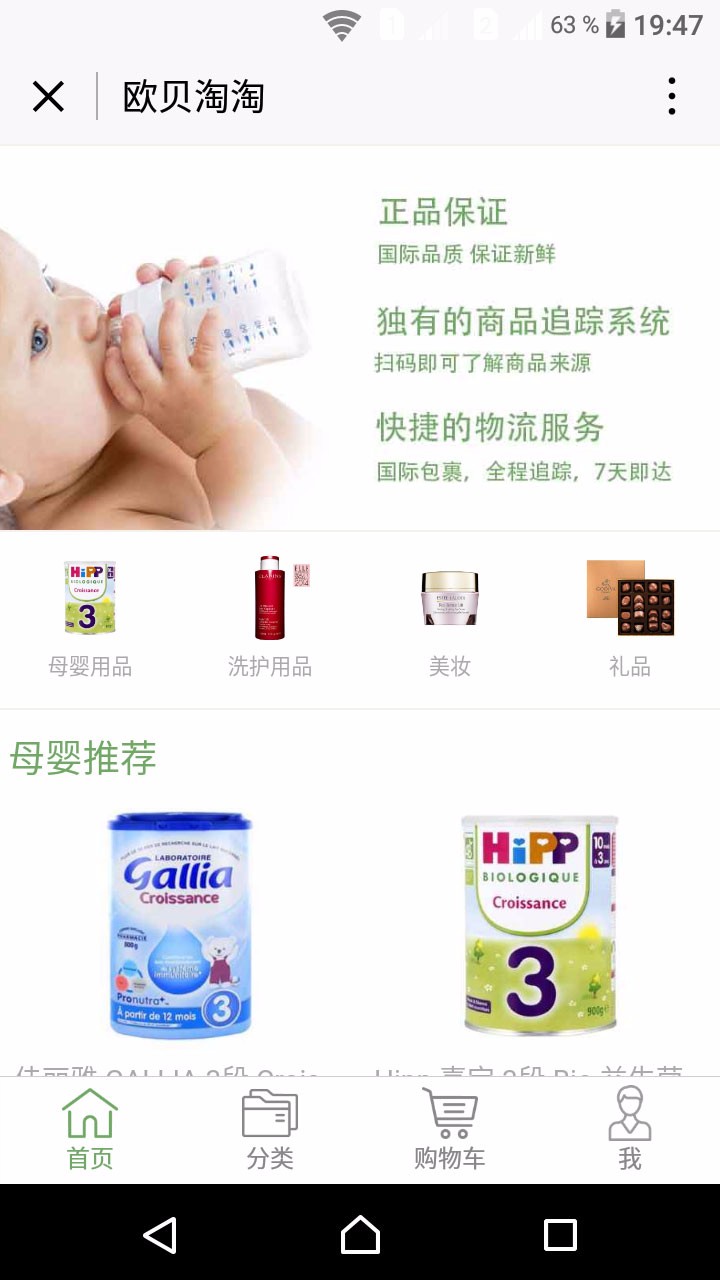
Task: Tap the system back button
Action: click(x=160, y=1235)
